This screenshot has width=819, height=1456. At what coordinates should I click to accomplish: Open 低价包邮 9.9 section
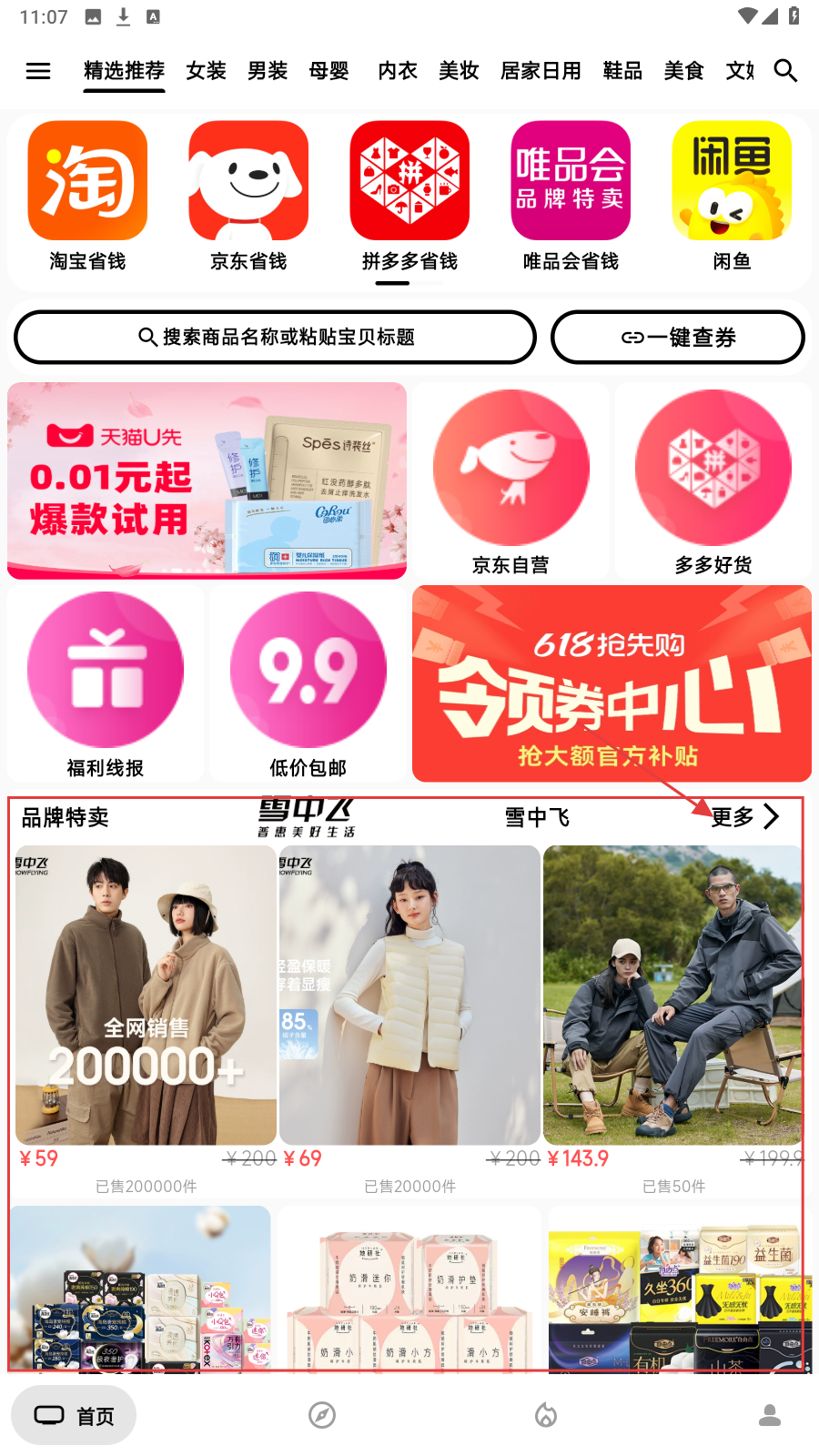(x=308, y=684)
